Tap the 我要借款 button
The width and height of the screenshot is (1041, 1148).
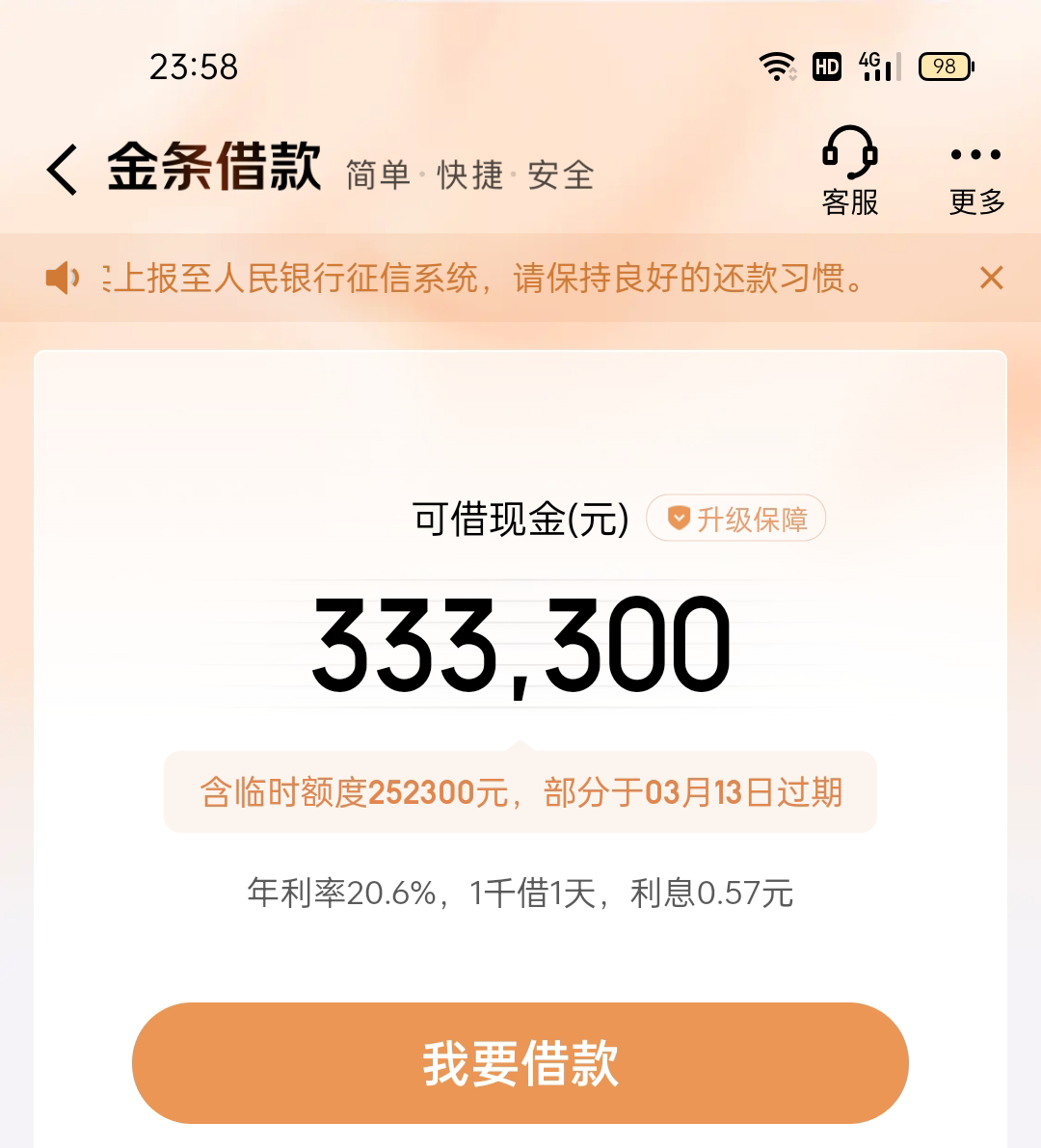(520, 1063)
